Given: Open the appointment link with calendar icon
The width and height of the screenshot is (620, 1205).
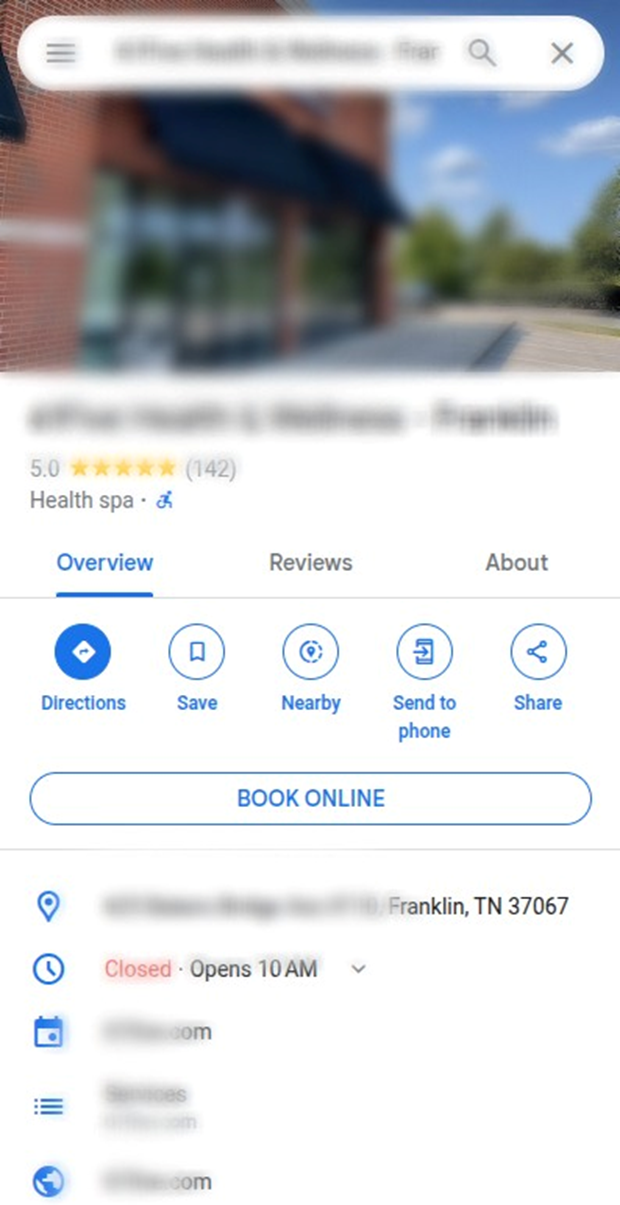Looking at the screenshot, I should click(x=157, y=1032).
